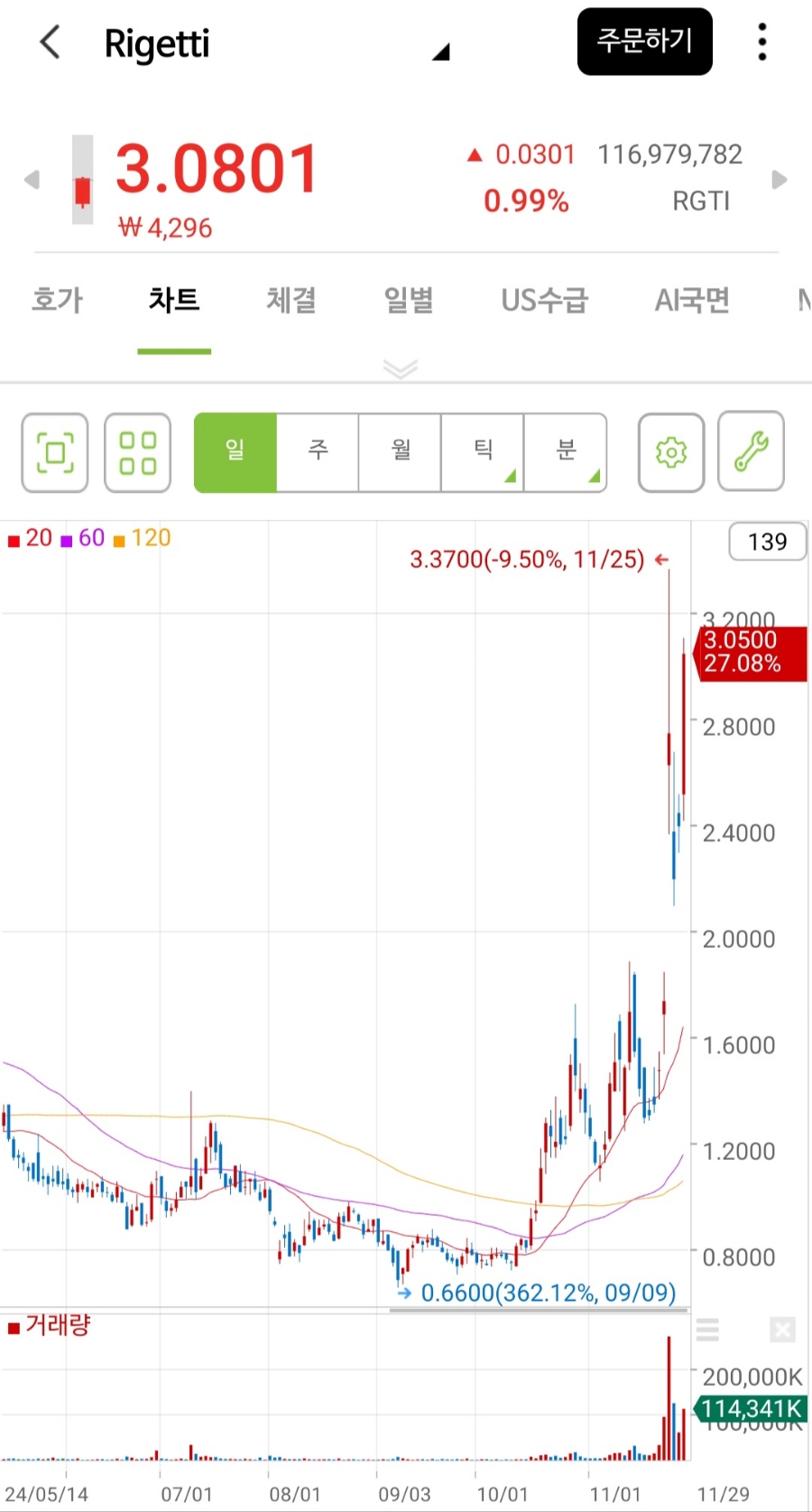Select the 차트 tab
The image size is (812, 1512).
(174, 300)
